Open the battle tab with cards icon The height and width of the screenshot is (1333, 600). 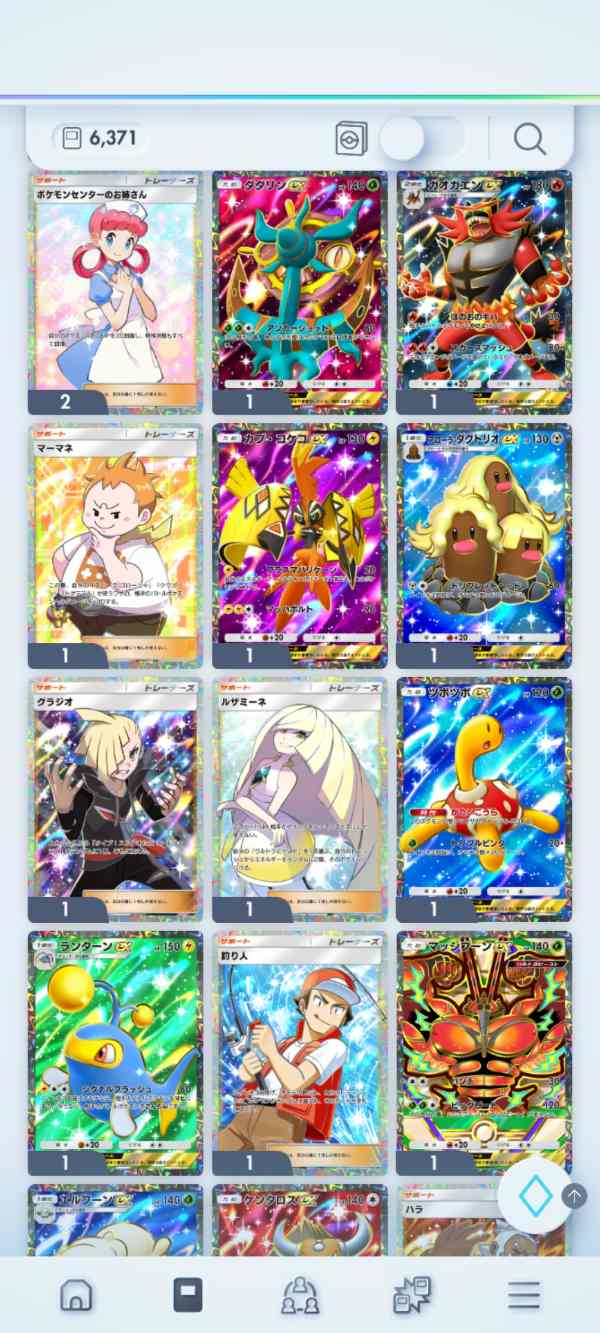[412, 1294]
